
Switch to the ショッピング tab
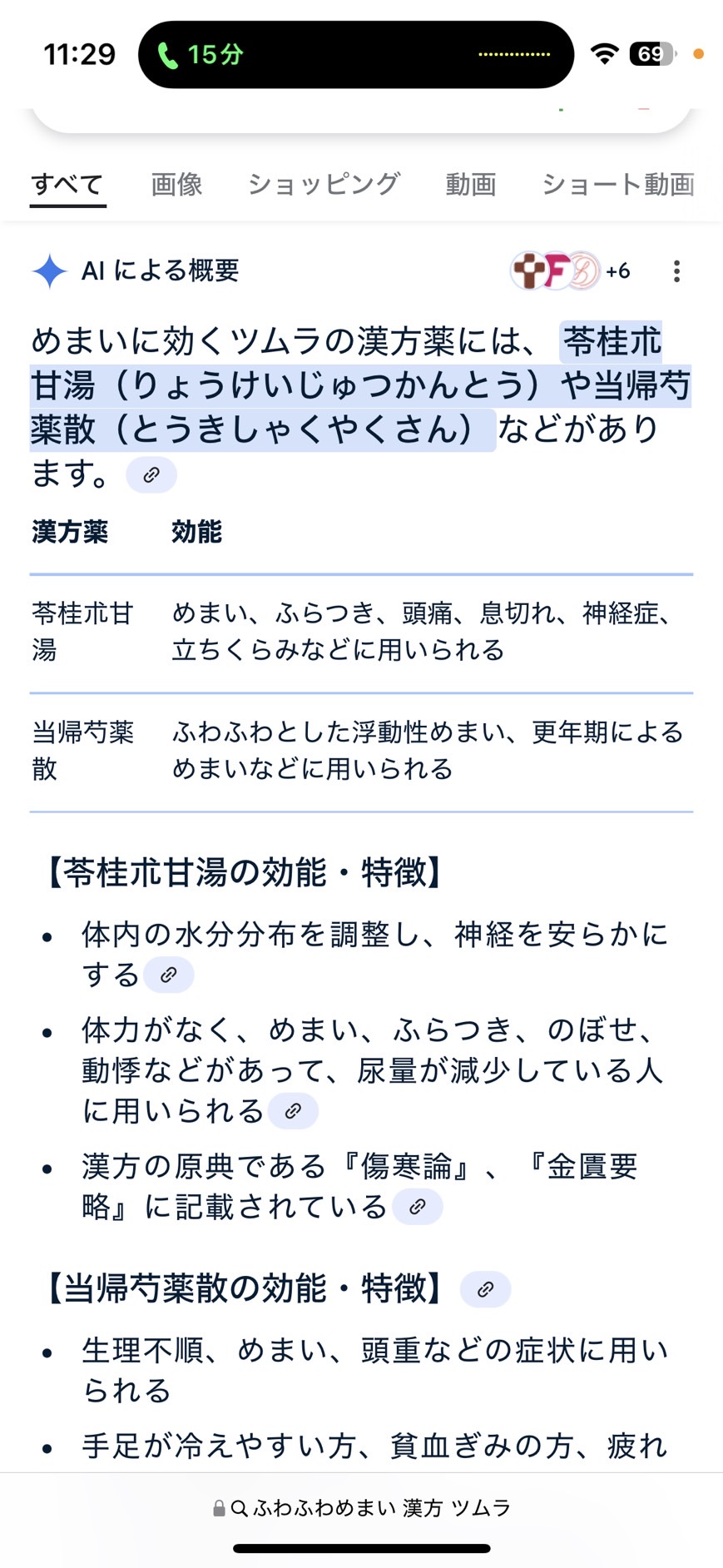click(x=324, y=184)
